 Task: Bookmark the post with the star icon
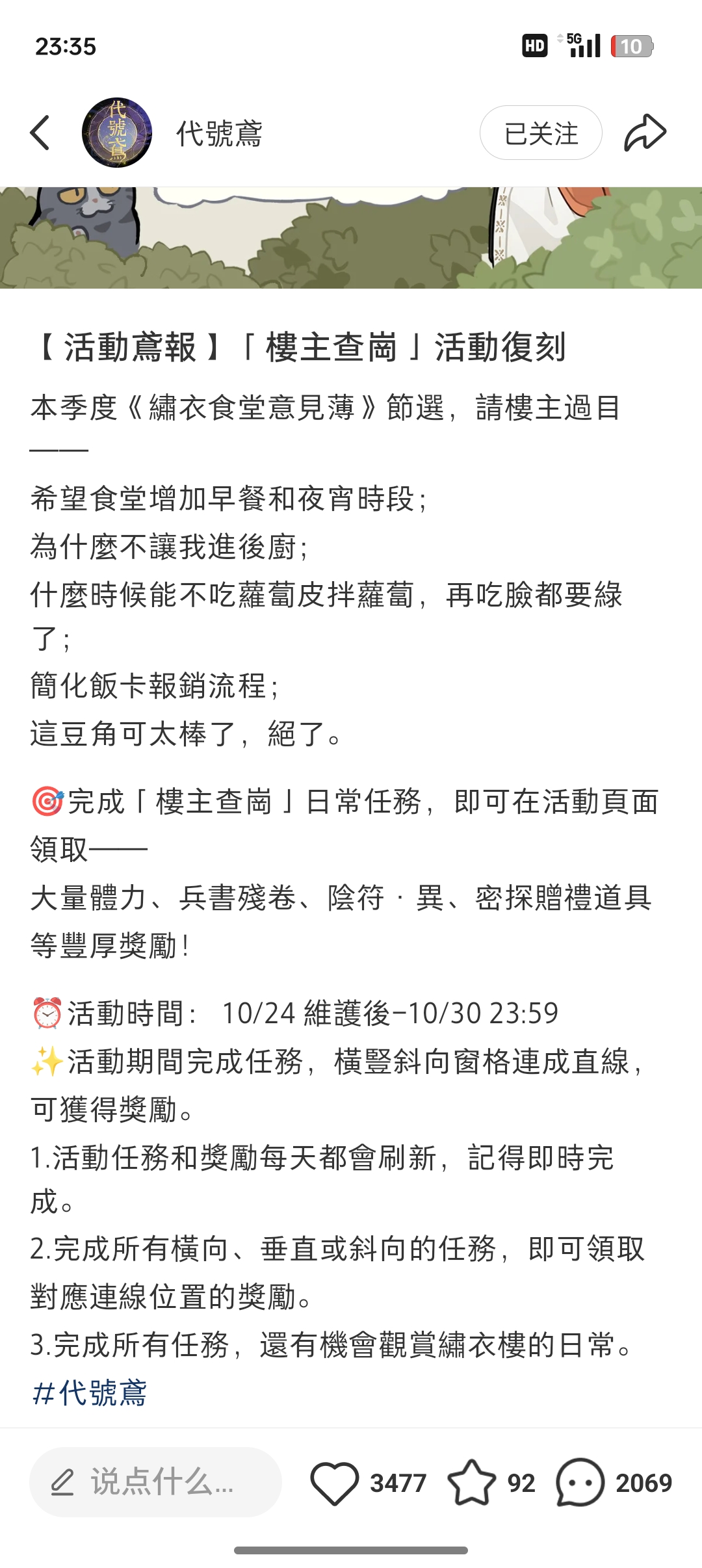[471, 1483]
